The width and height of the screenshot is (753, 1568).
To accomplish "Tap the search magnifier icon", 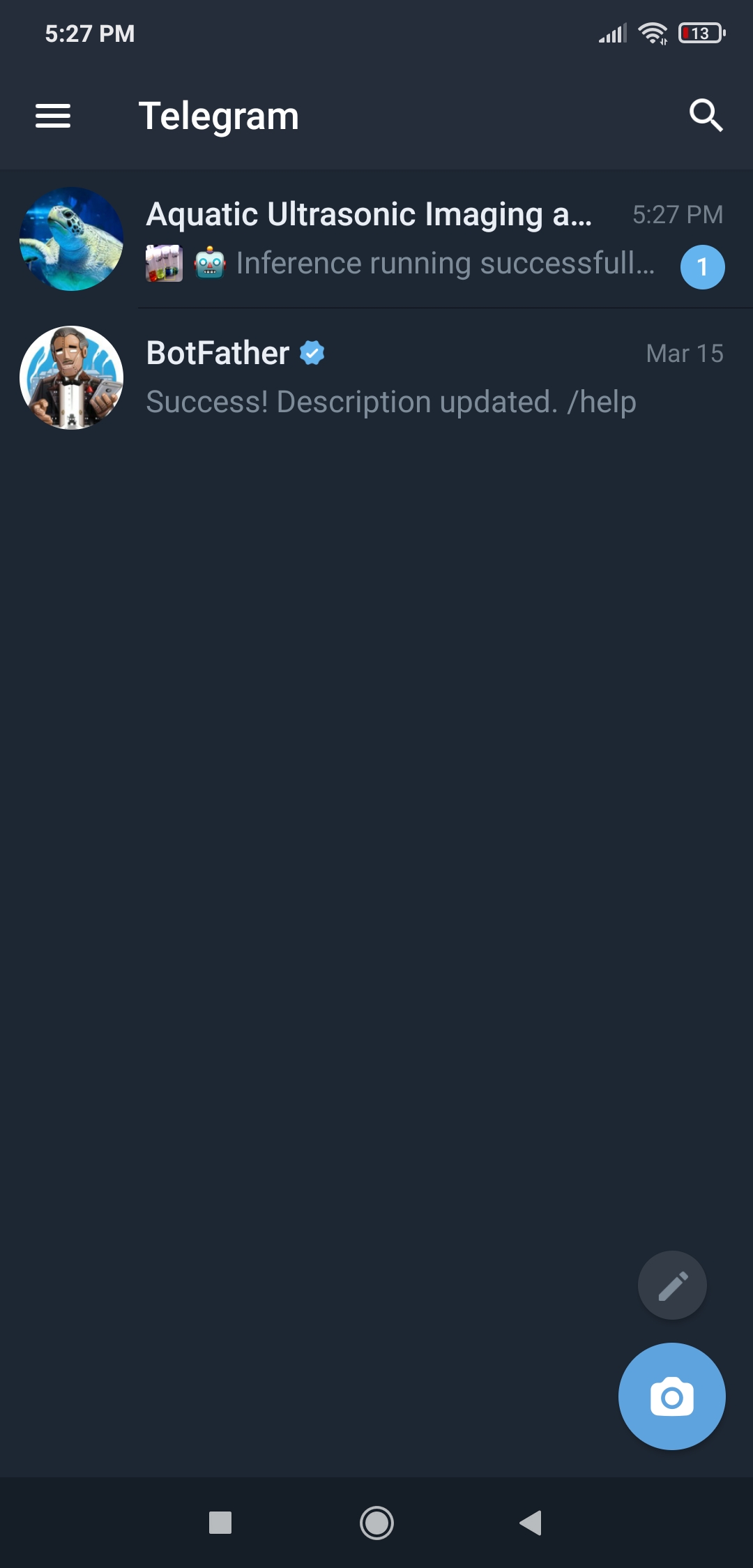I will point(706,116).
